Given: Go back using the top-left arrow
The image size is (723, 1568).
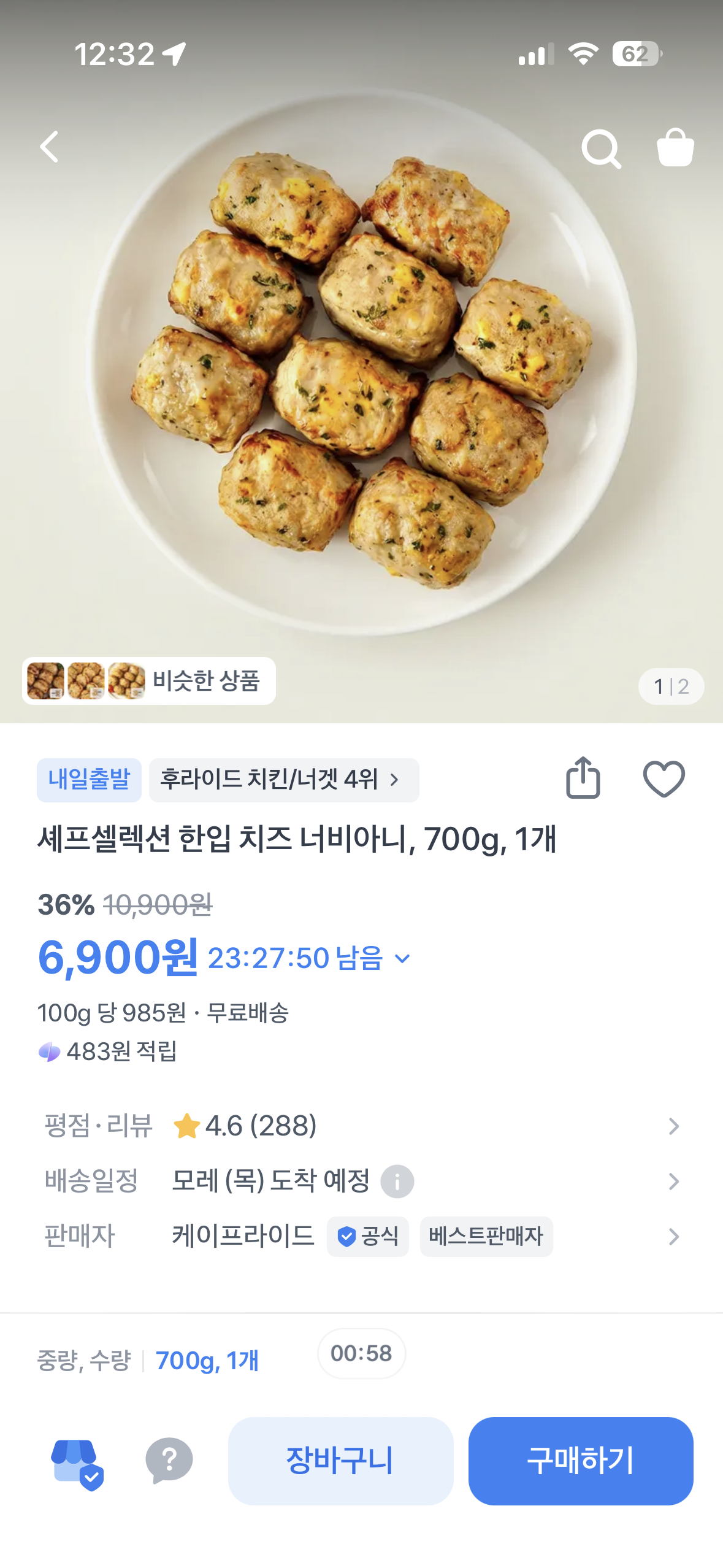Looking at the screenshot, I should point(49,147).
